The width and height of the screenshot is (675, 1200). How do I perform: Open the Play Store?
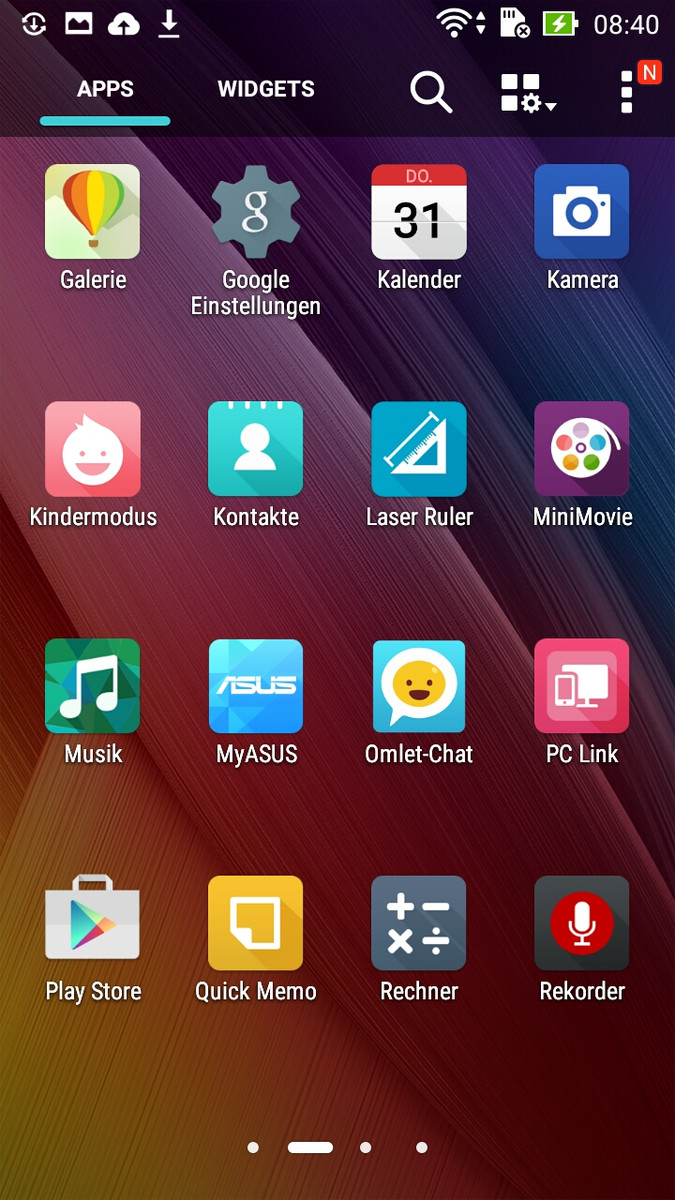coord(93,923)
